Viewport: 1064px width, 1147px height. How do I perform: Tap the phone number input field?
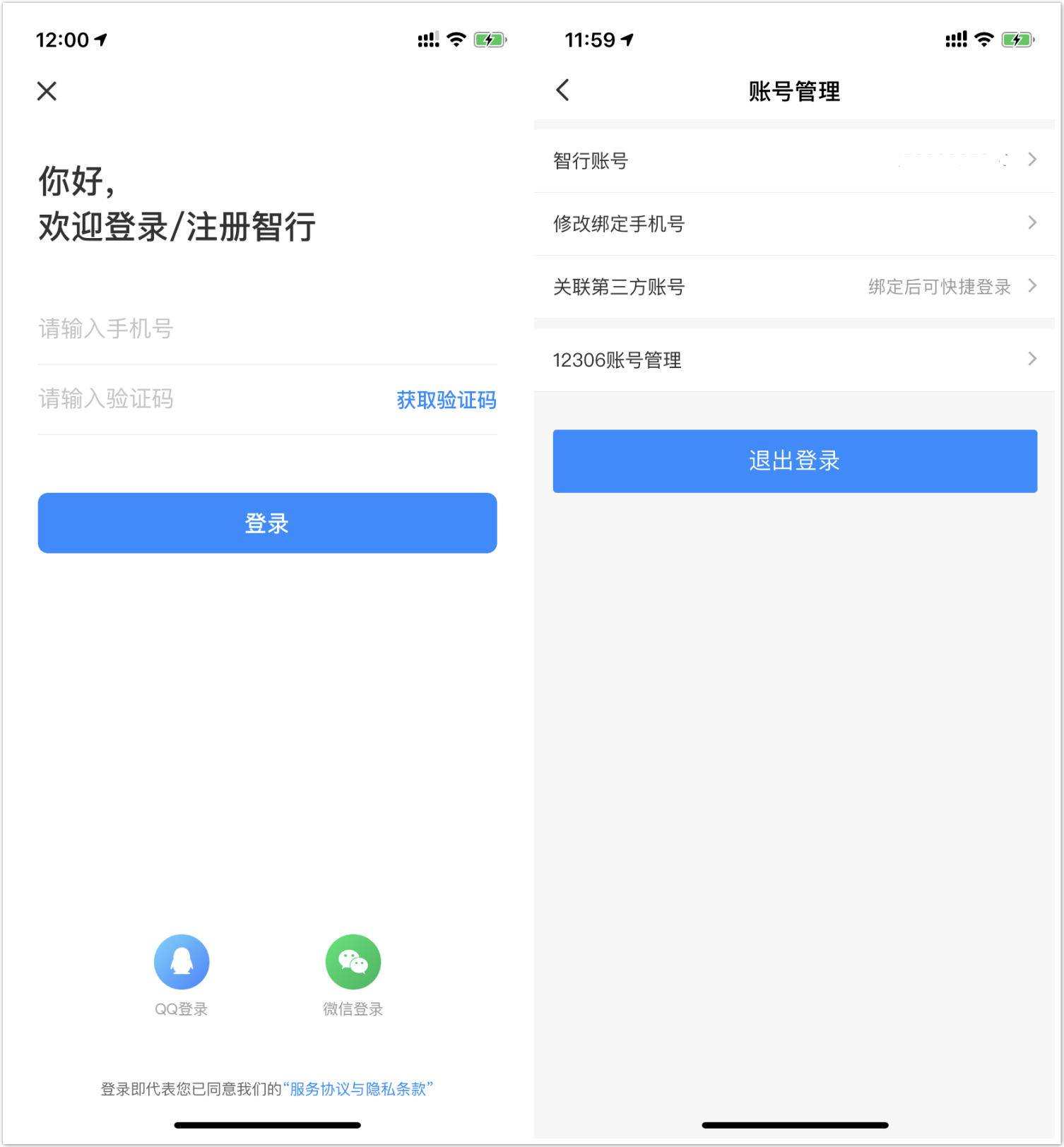(267, 329)
